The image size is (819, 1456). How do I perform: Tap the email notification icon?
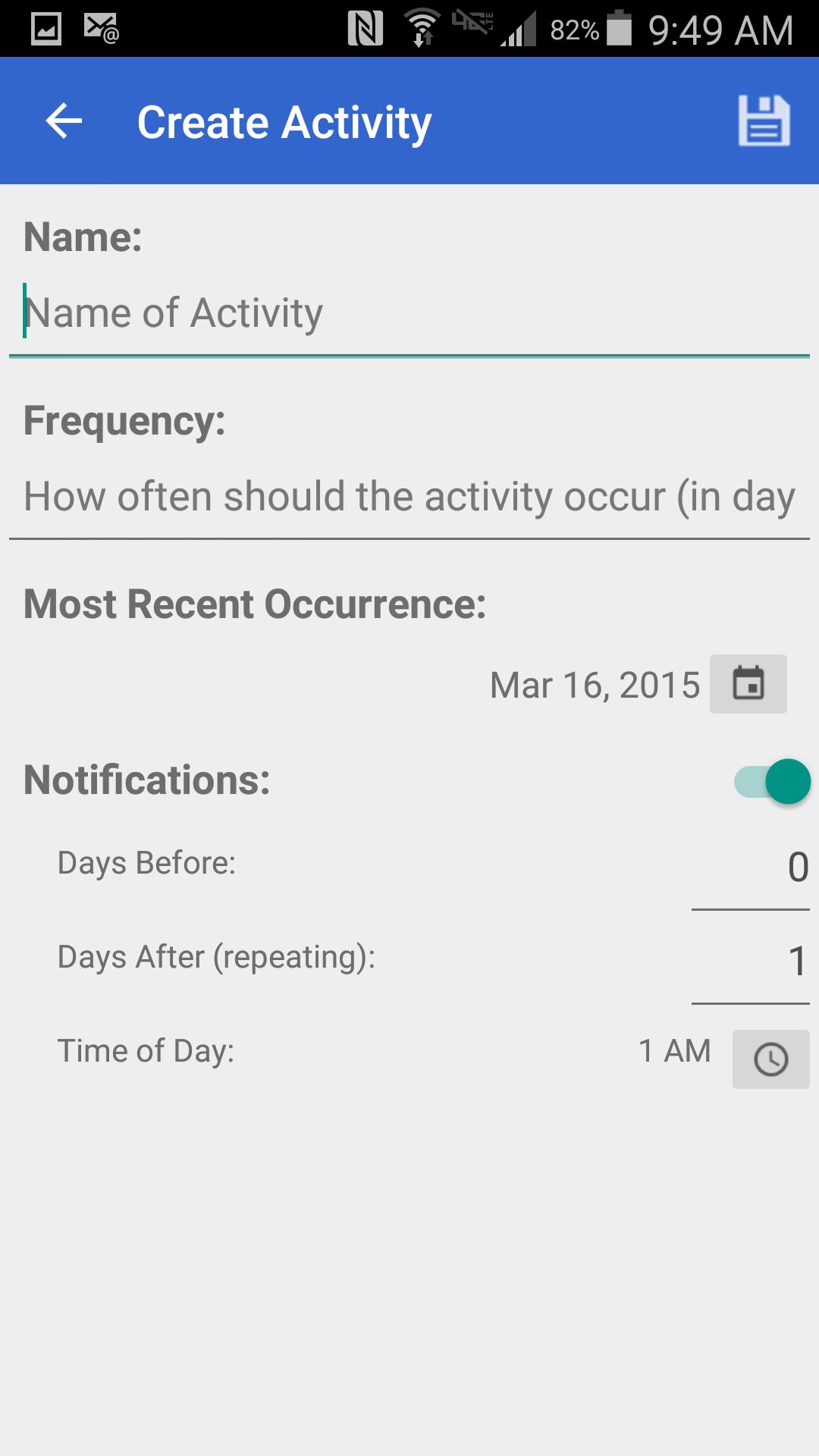(102, 30)
